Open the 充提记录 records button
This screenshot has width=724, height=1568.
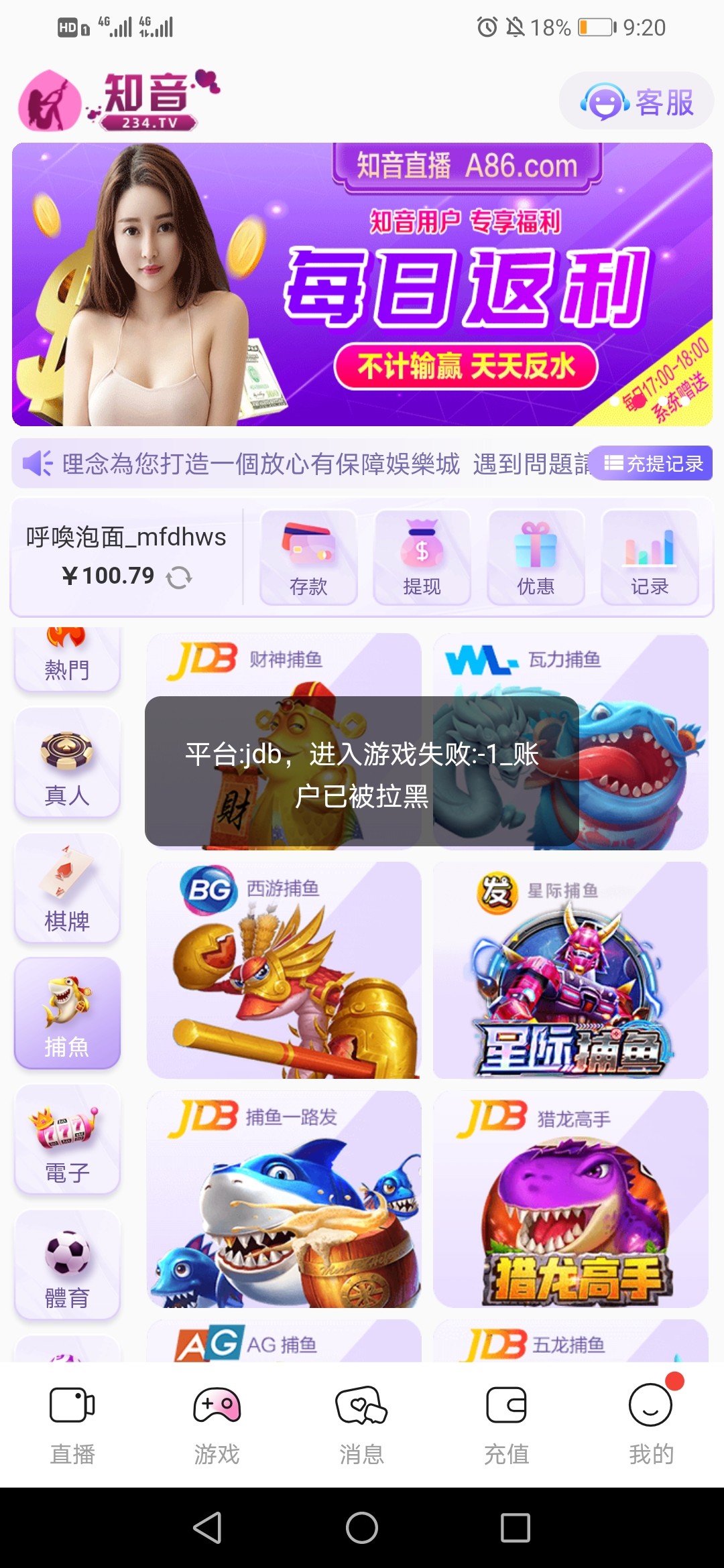click(x=652, y=463)
